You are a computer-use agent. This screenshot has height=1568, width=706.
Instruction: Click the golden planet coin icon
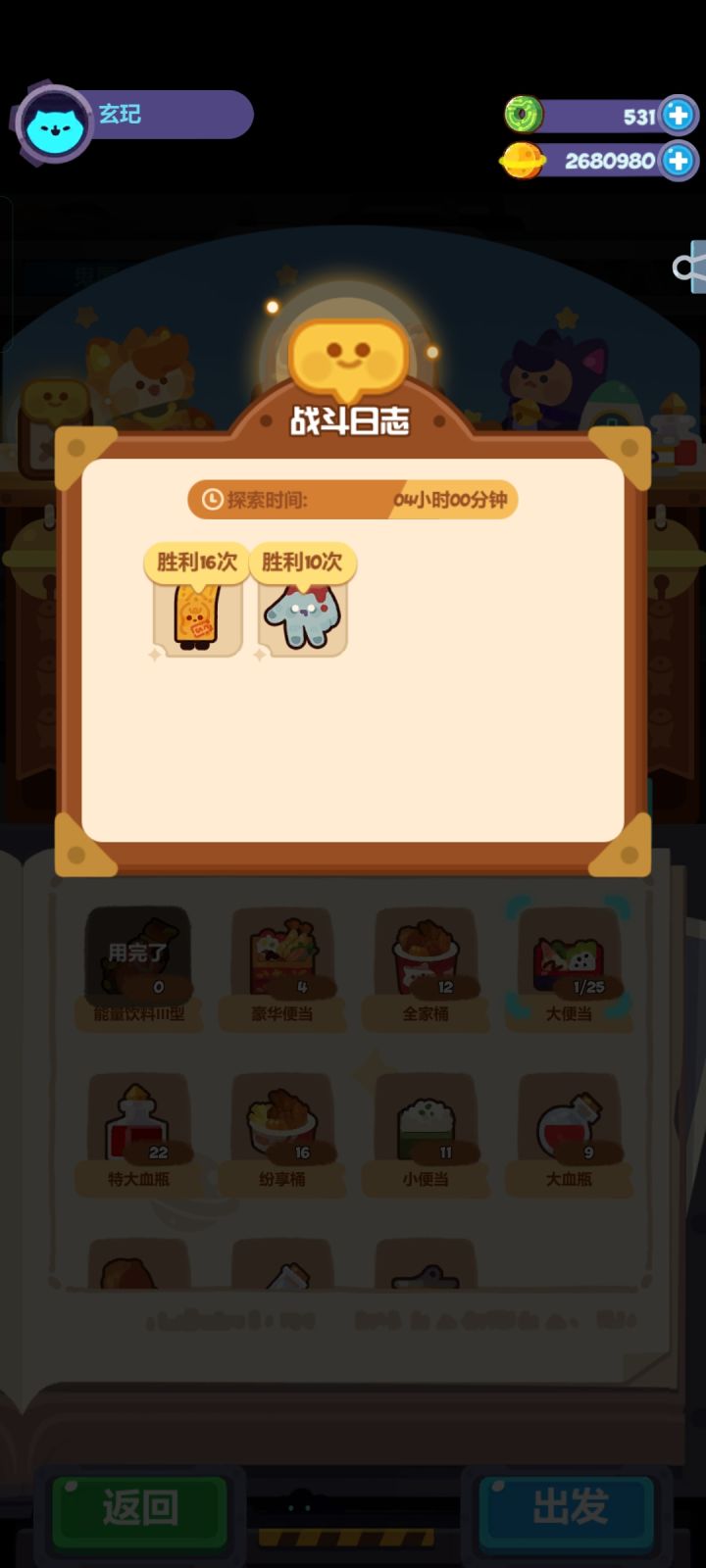pos(524,160)
